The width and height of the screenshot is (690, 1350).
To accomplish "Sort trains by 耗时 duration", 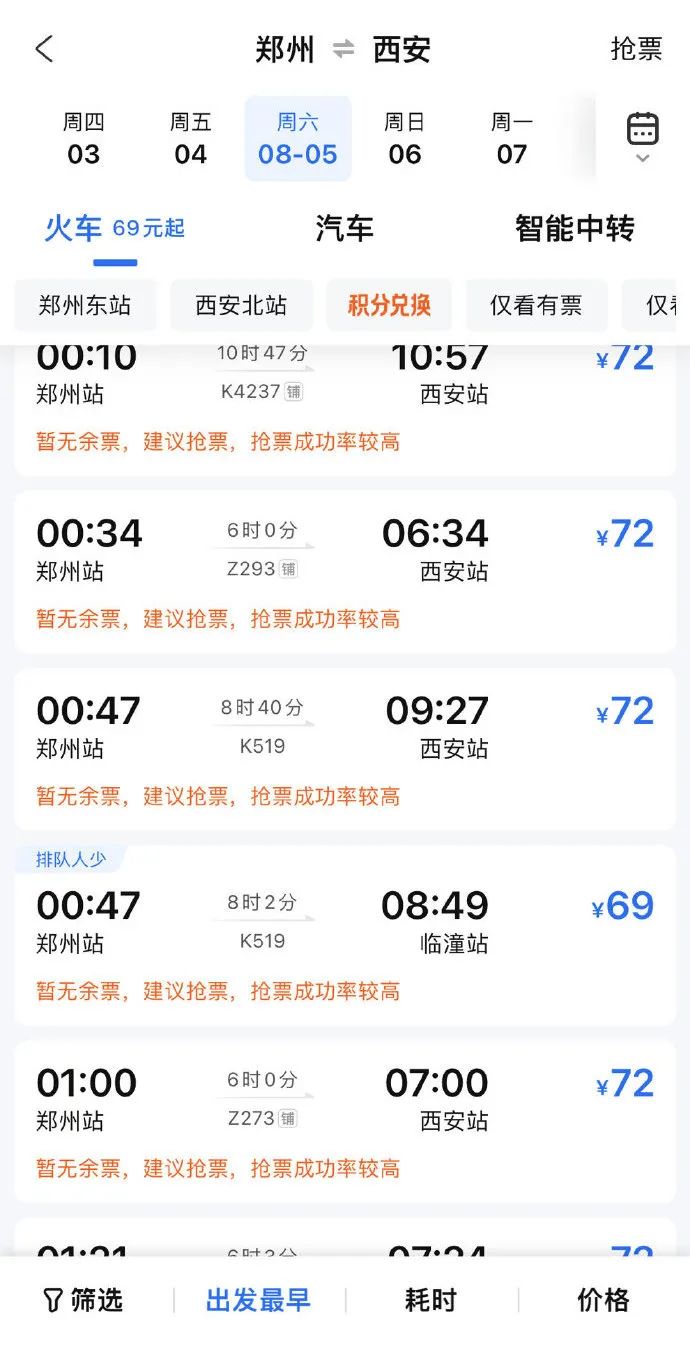I will pos(431,1300).
